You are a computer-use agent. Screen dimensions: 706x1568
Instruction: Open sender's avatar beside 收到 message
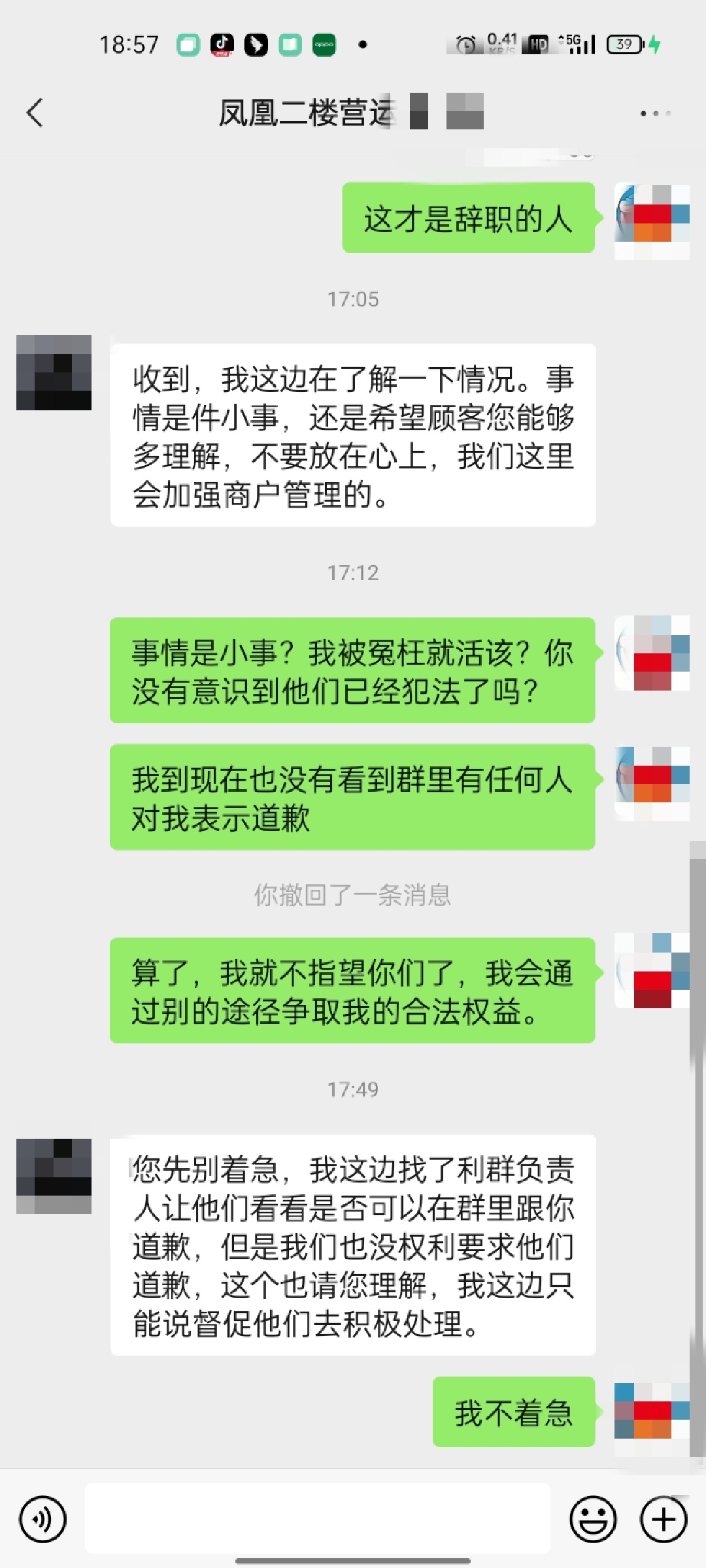click(x=54, y=372)
